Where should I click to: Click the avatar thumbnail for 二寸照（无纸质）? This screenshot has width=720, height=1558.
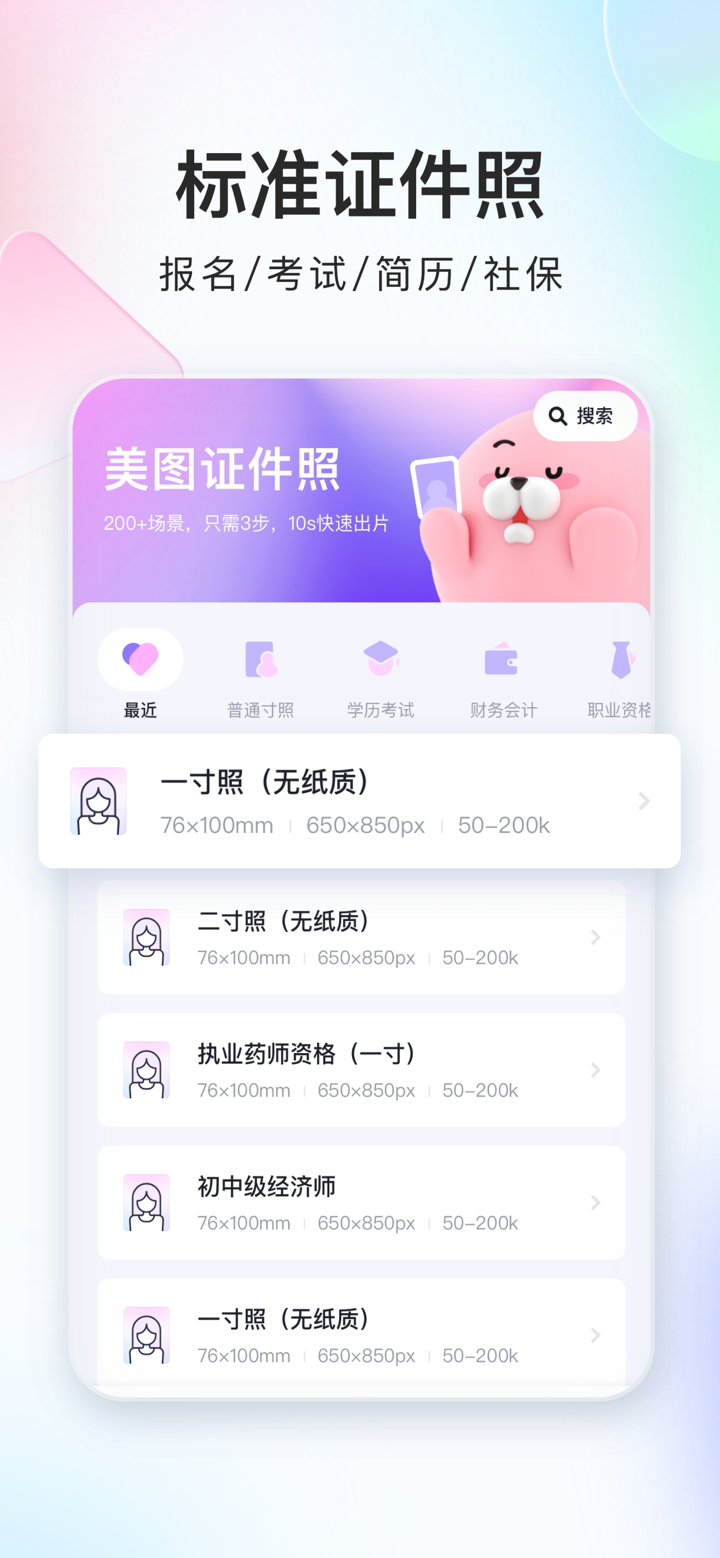(146, 937)
